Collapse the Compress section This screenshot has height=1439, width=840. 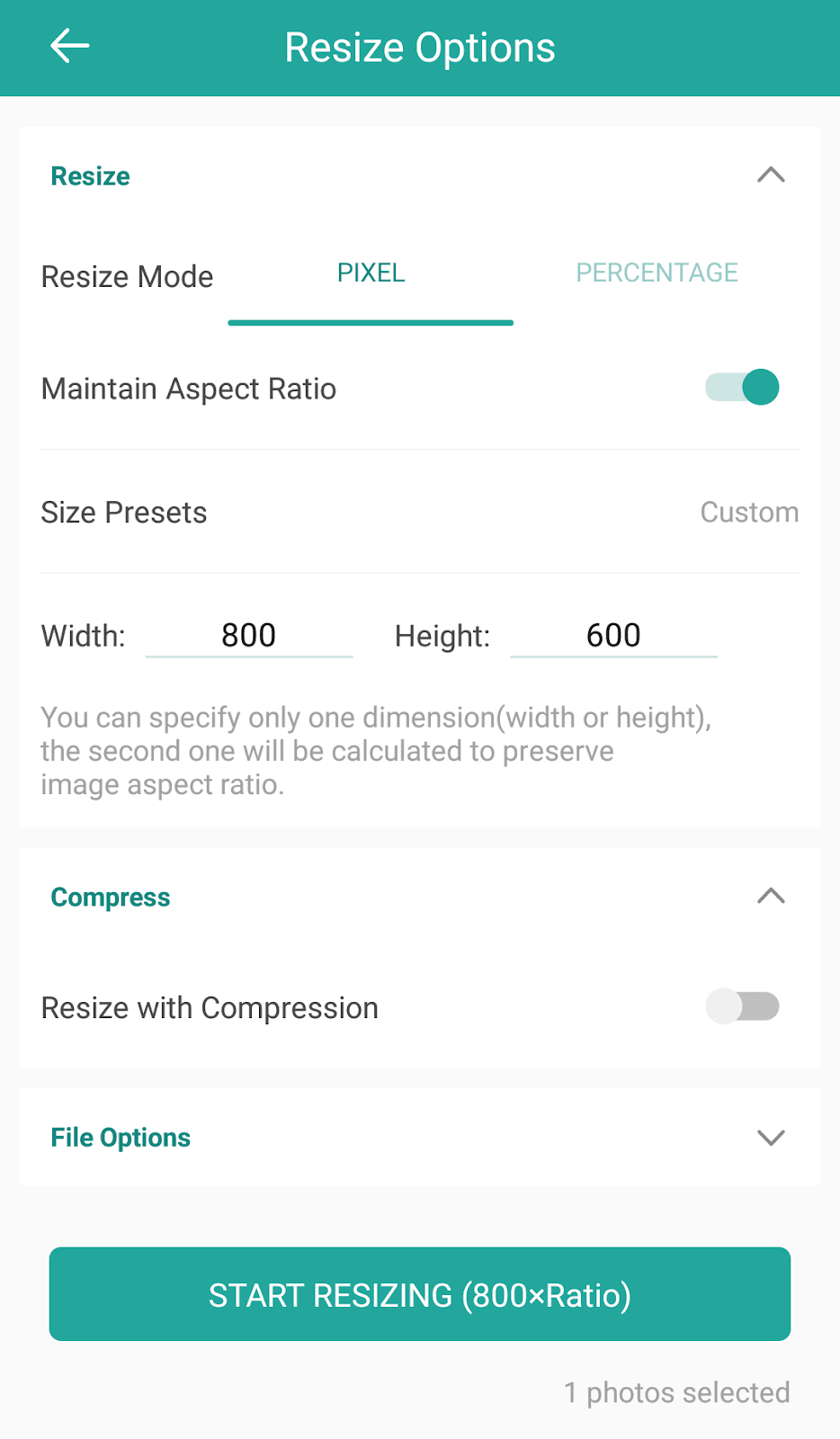771,897
